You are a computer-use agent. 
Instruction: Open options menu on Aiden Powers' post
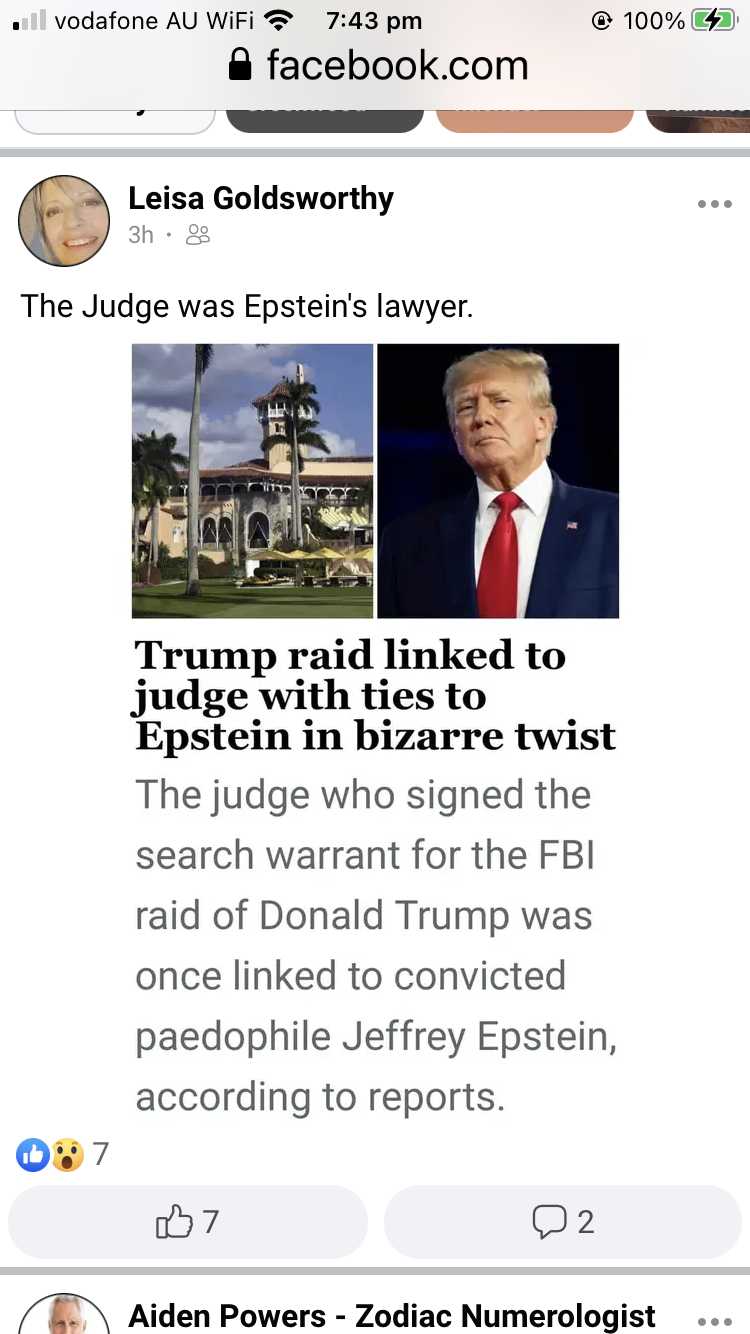[714, 1321]
